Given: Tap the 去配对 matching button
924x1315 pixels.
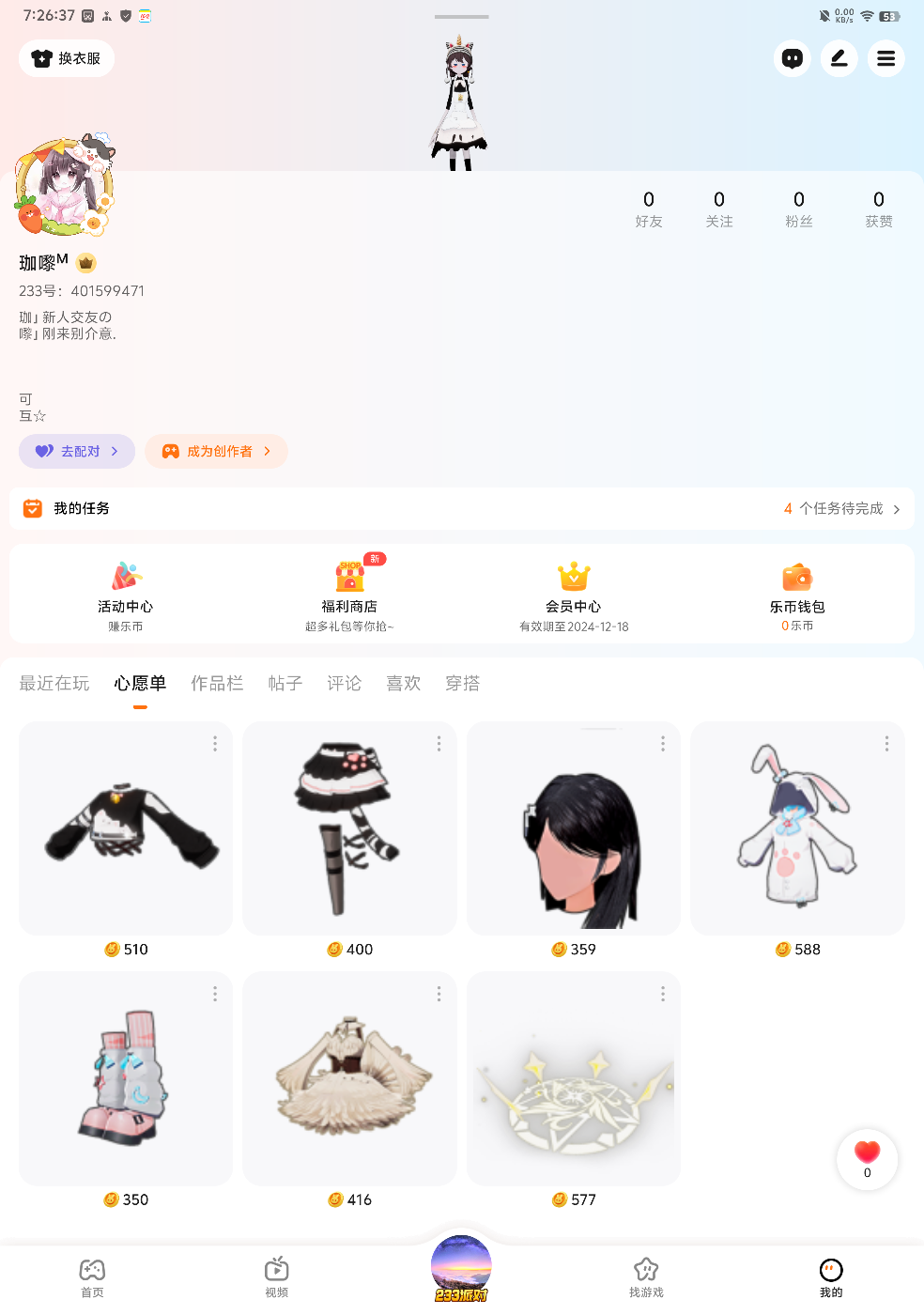Looking at the screenshot, I should pyautogui.click(x=77, y=451).
